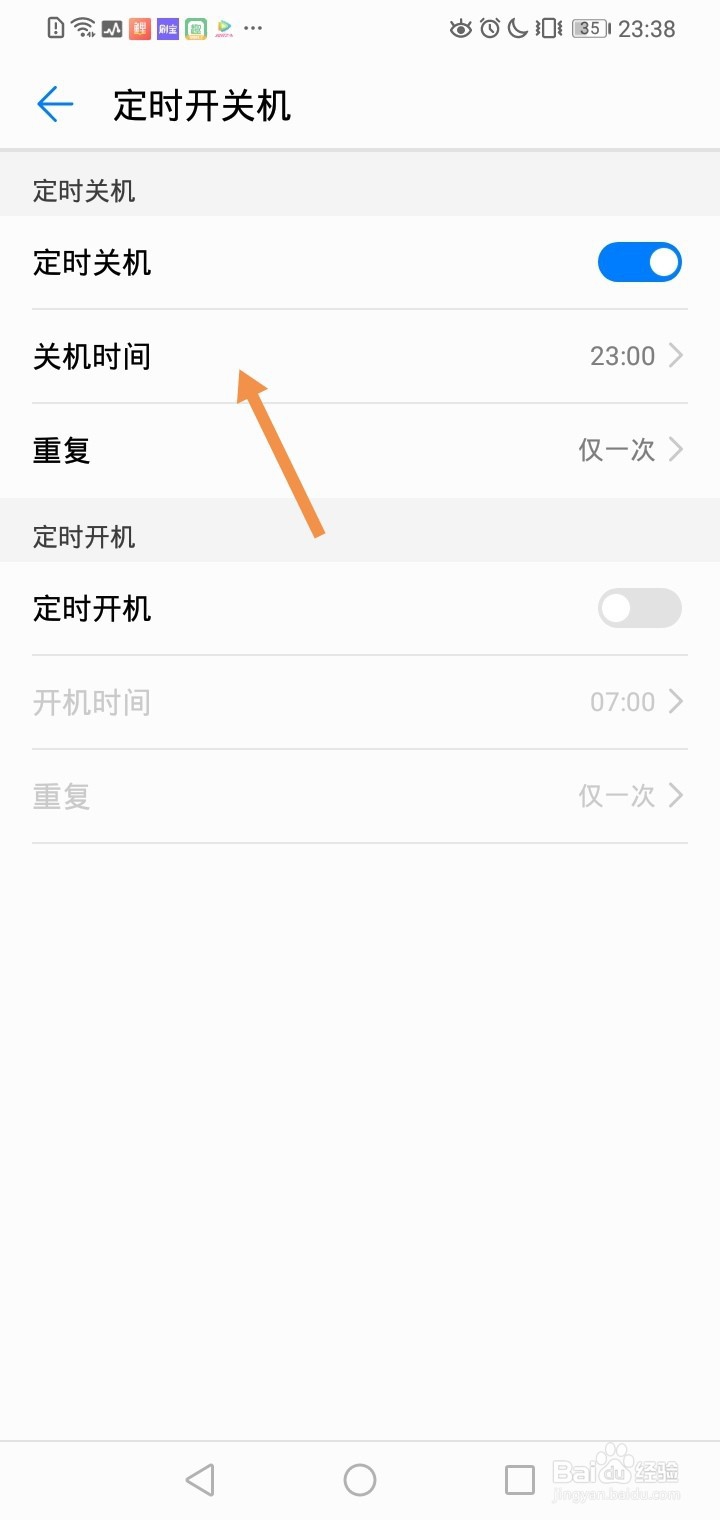The image size is (720, 1520).
Task: Tap the 定时关机 section header
Action: (84, 190)
